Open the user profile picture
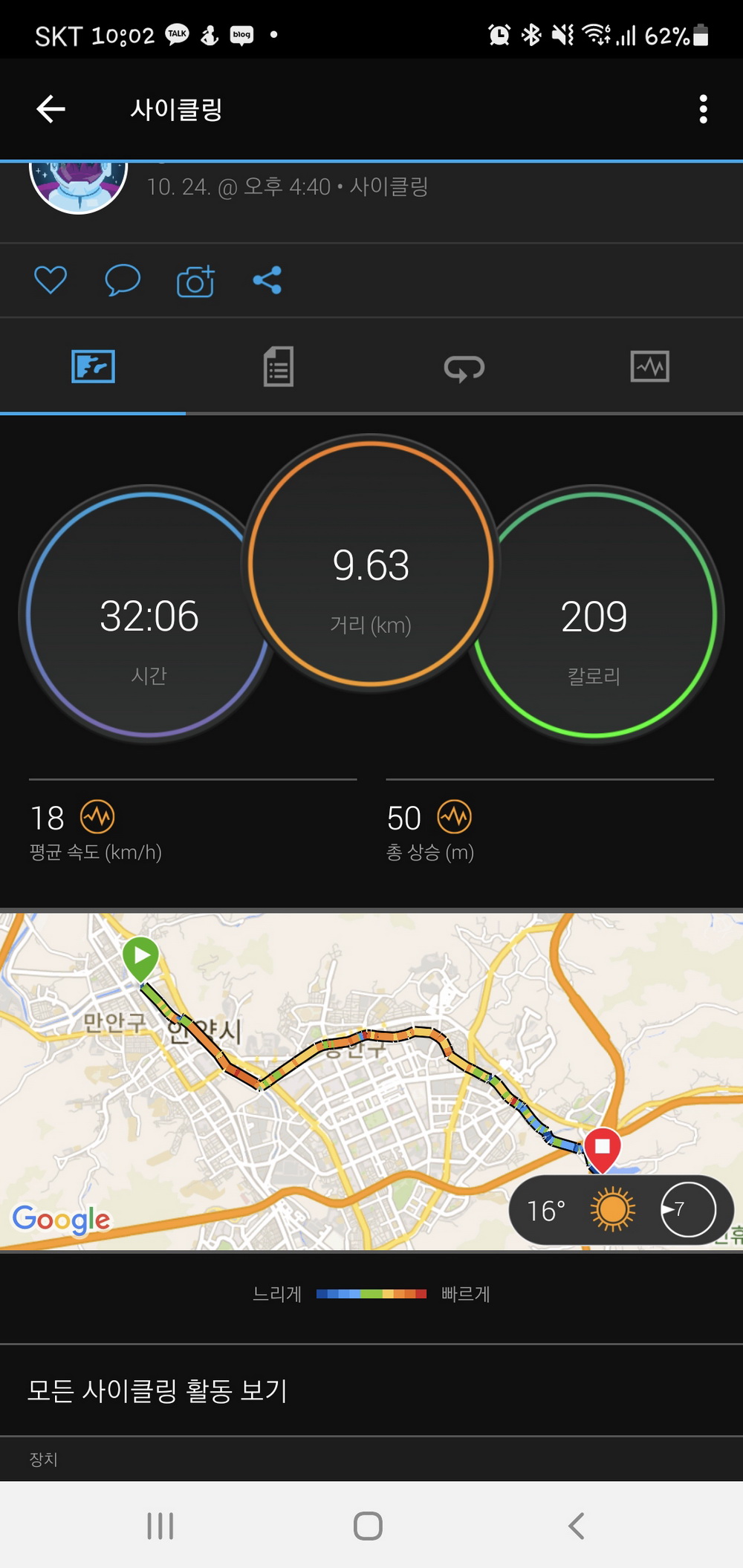The width and height of the screenshot is (743, 1568). [78, 186]
